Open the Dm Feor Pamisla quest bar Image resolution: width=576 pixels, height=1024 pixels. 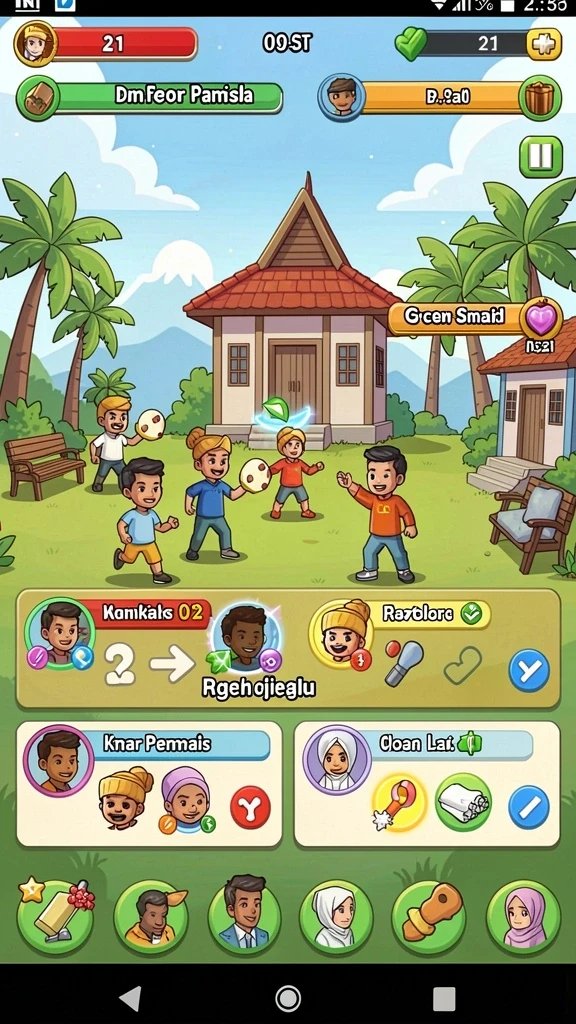(x=150, y=97)
